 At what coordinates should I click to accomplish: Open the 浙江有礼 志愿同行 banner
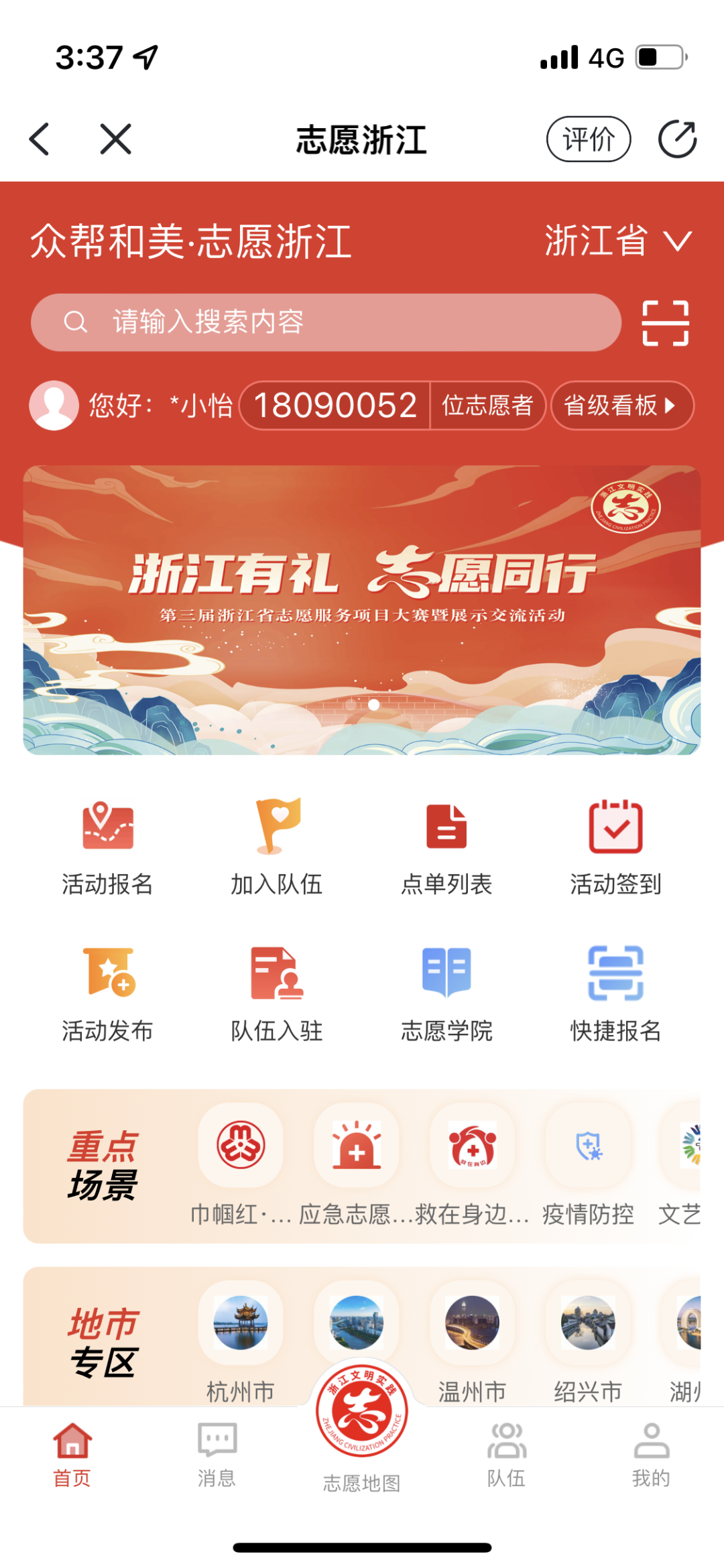[x=362, y=610]
